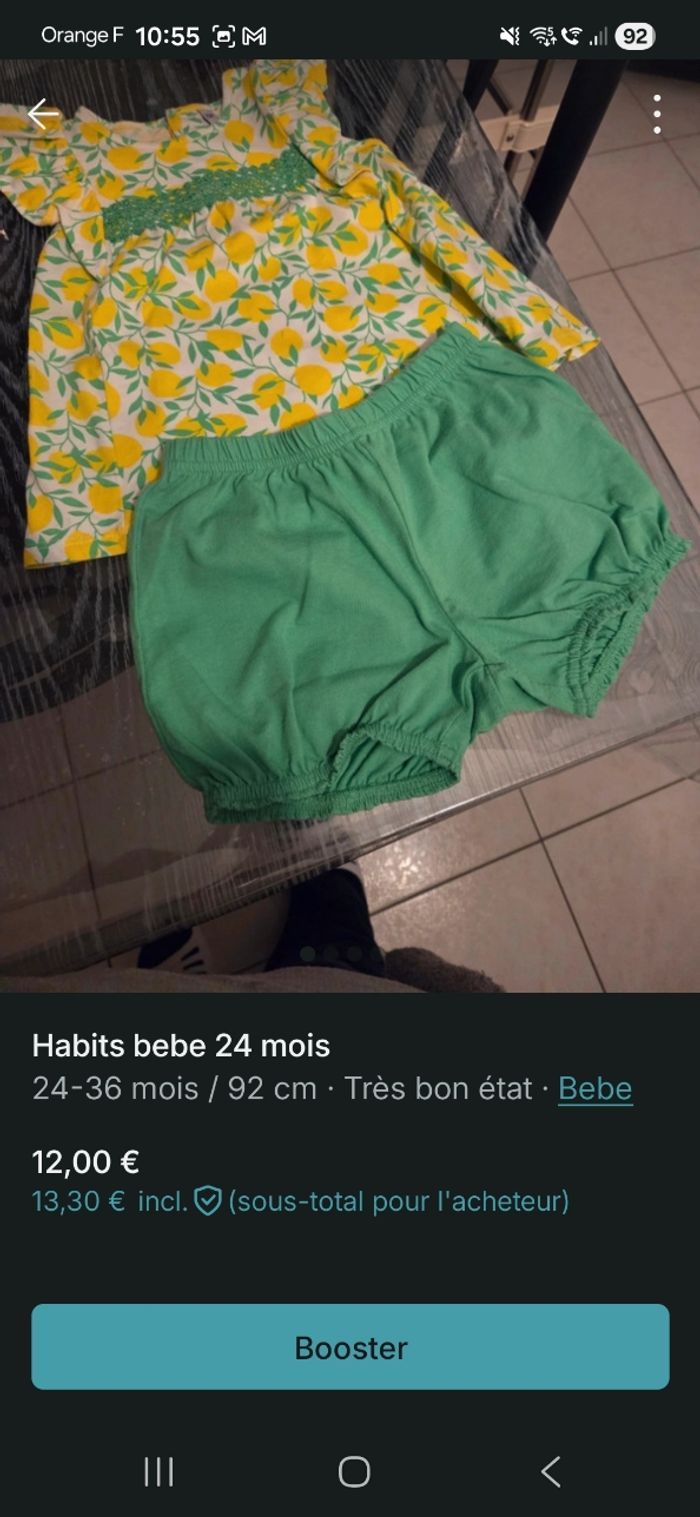Open recent apps from the navigation bar
The height and width of the screenshot is (1517, 700).
pos(159,1471)
